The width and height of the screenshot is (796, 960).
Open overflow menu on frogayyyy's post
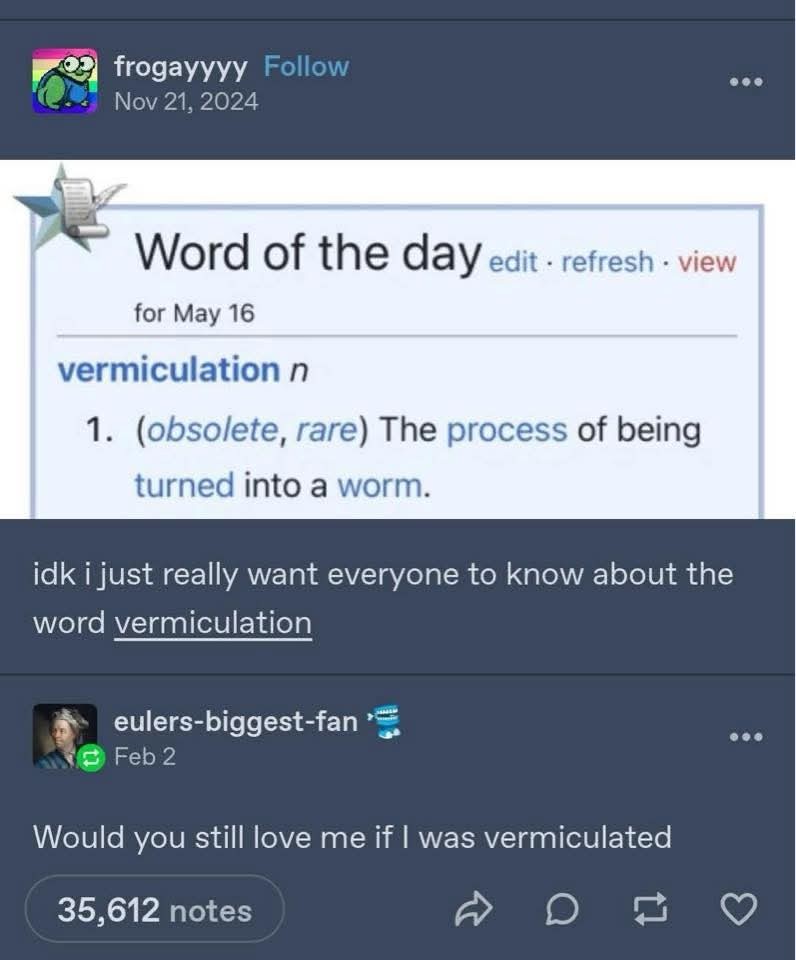pyautogui.click(x=745, y=81)
